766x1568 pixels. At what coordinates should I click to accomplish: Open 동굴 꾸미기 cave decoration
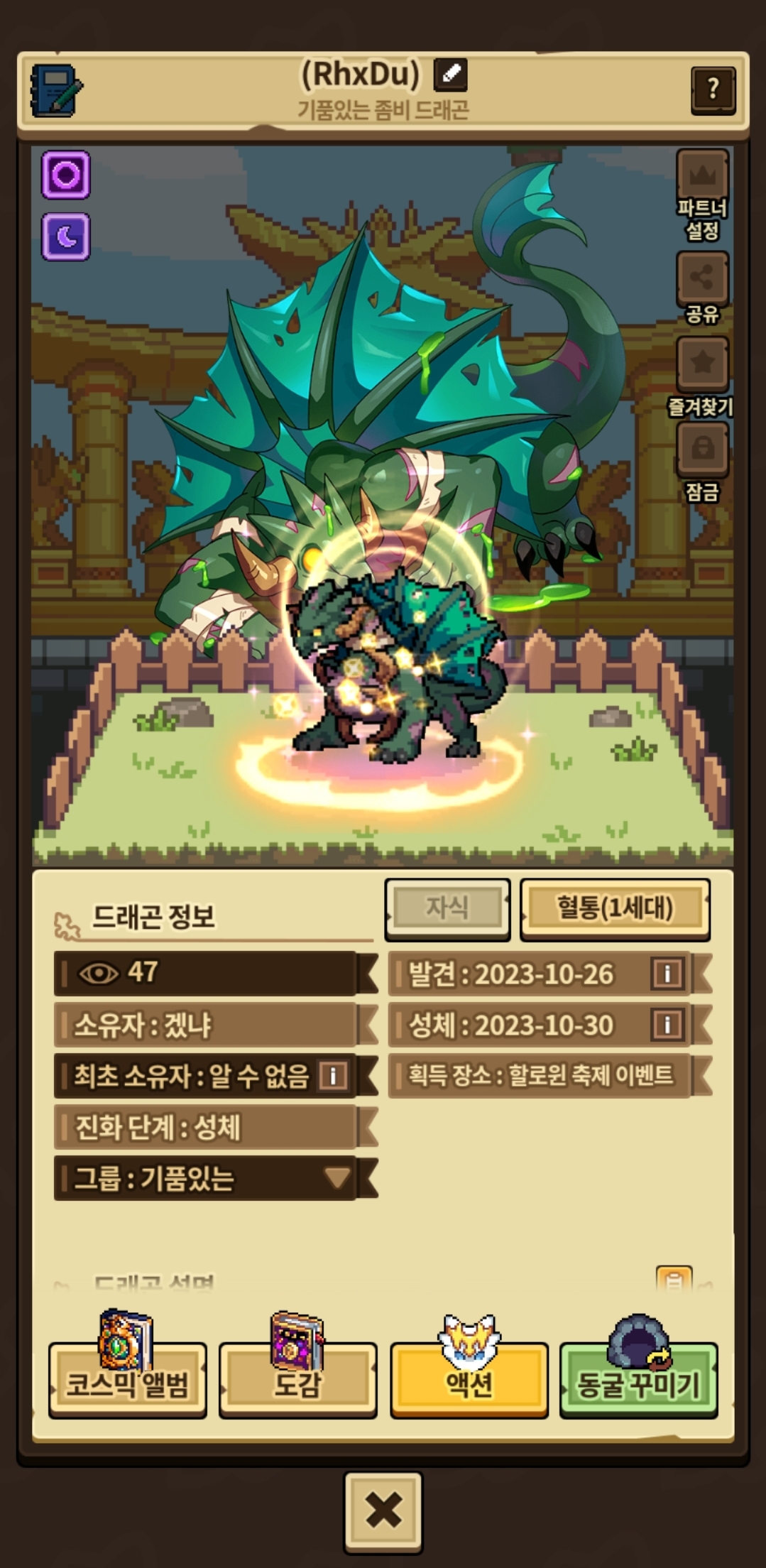pyautogui.click(x=638, y=1381)
